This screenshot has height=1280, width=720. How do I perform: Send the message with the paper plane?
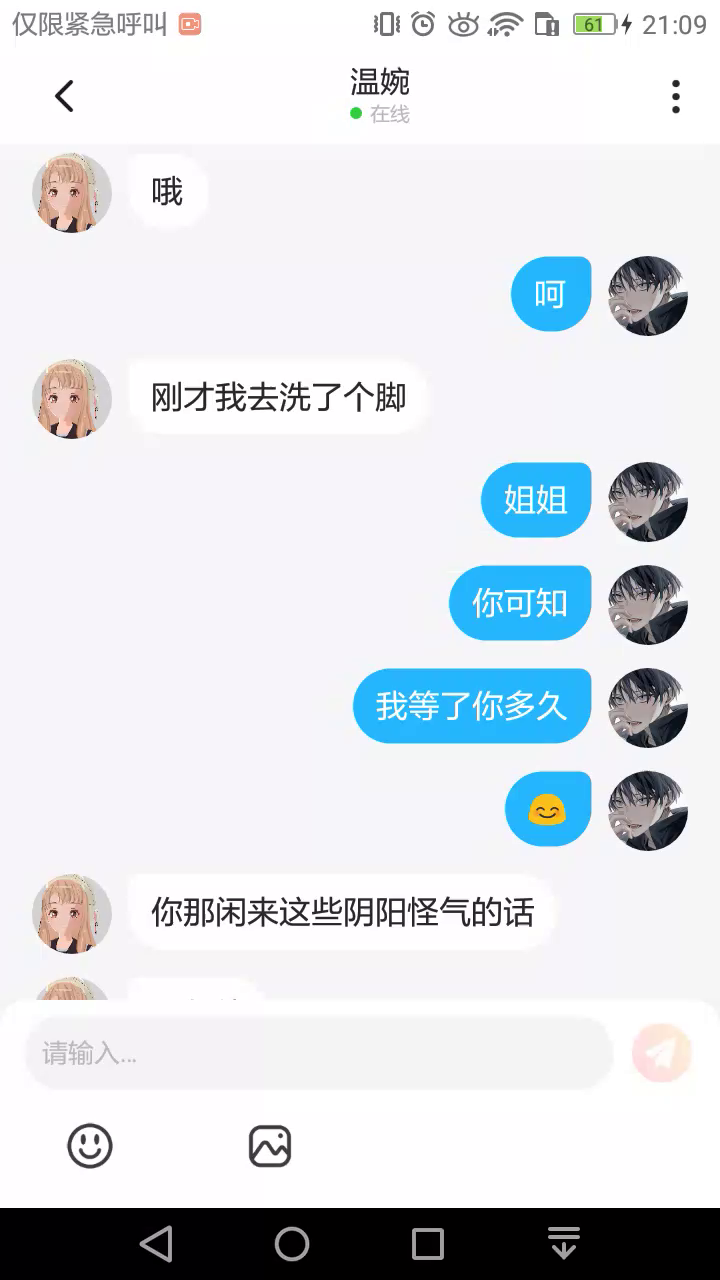coord(662,1053)
